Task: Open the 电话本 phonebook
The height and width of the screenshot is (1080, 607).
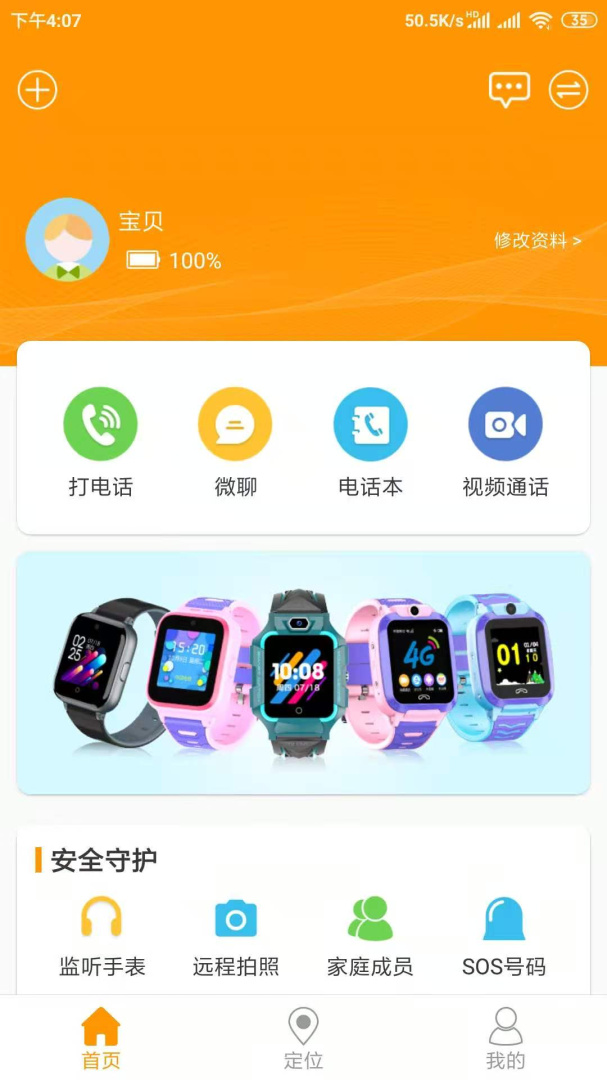Action: tap(370, 442)
